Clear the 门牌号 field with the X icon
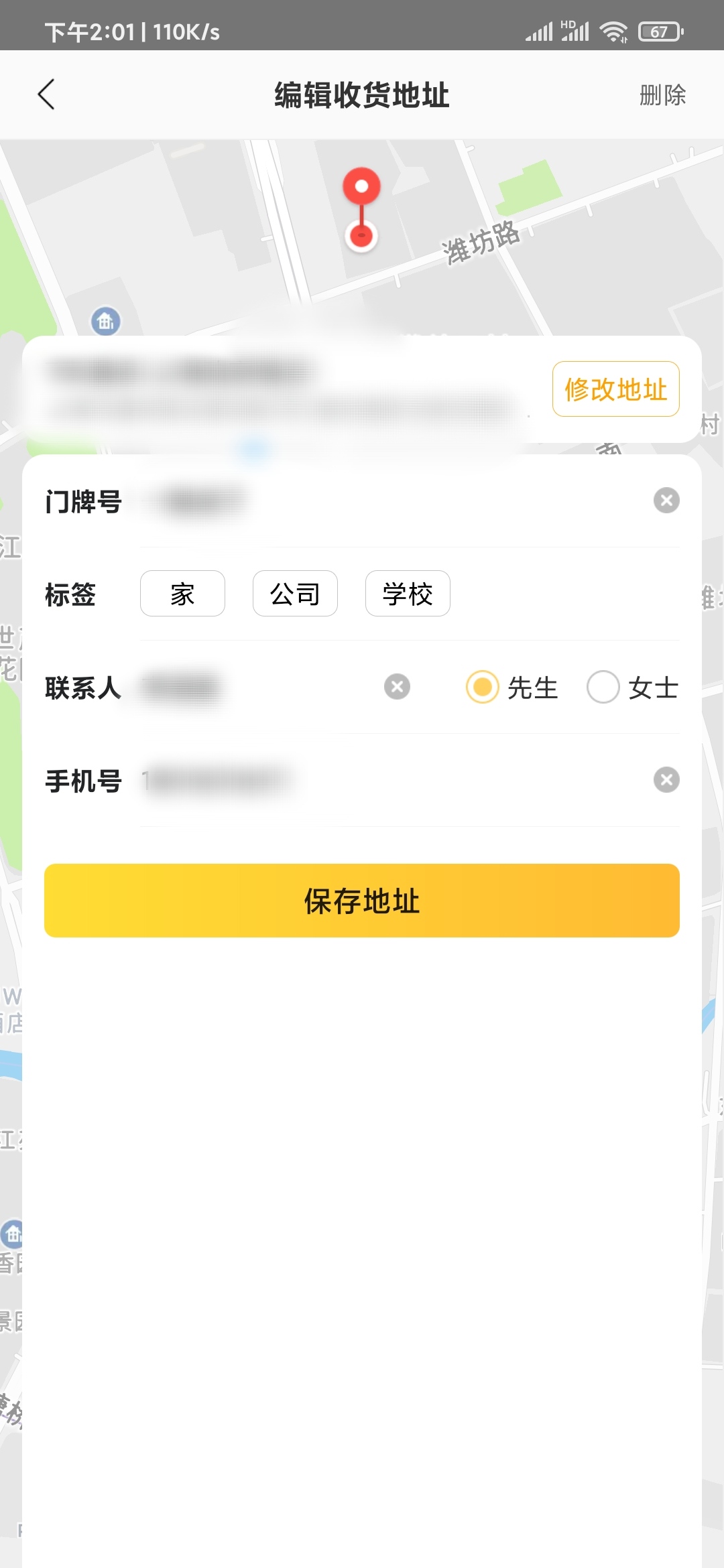 coord(665,500)
